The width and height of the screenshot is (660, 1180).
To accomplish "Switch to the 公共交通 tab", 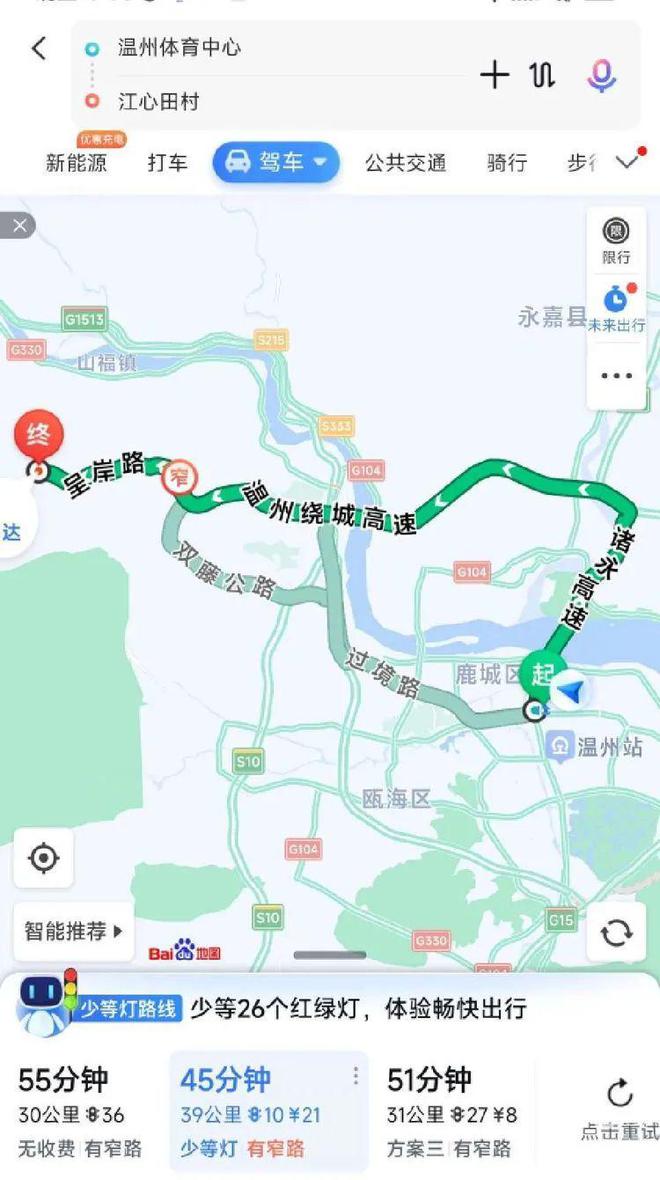I will coord(405,163).
